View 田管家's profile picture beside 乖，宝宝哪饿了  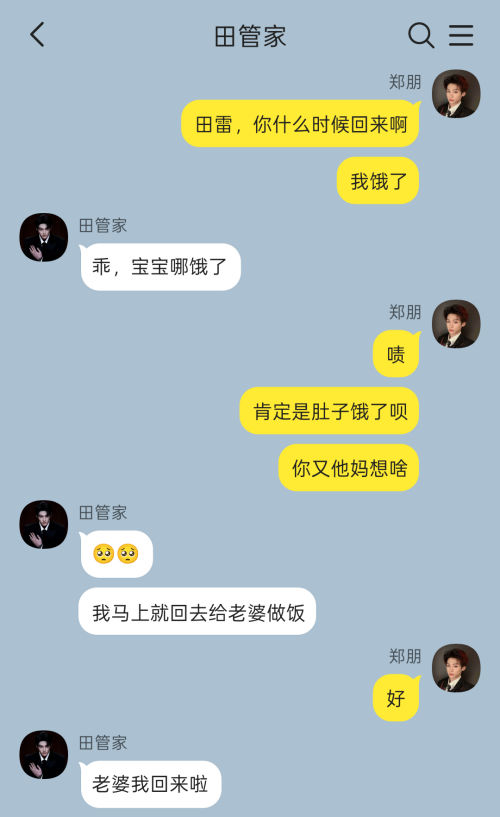click(x=44, y=237)
